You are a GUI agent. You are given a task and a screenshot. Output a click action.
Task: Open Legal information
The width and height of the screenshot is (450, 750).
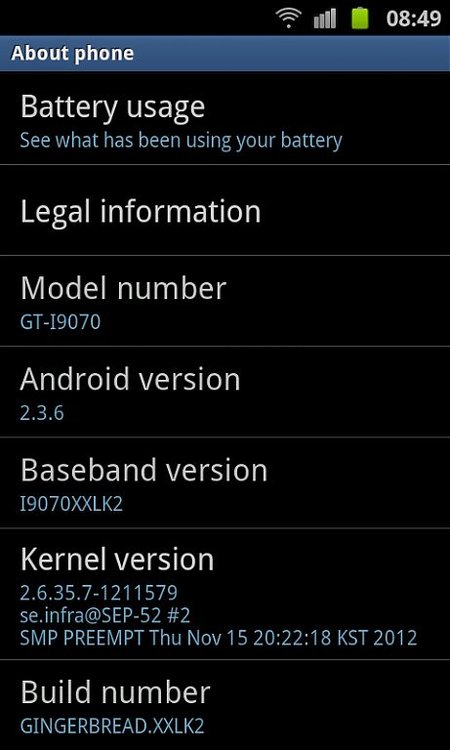(x=225, y=210)
